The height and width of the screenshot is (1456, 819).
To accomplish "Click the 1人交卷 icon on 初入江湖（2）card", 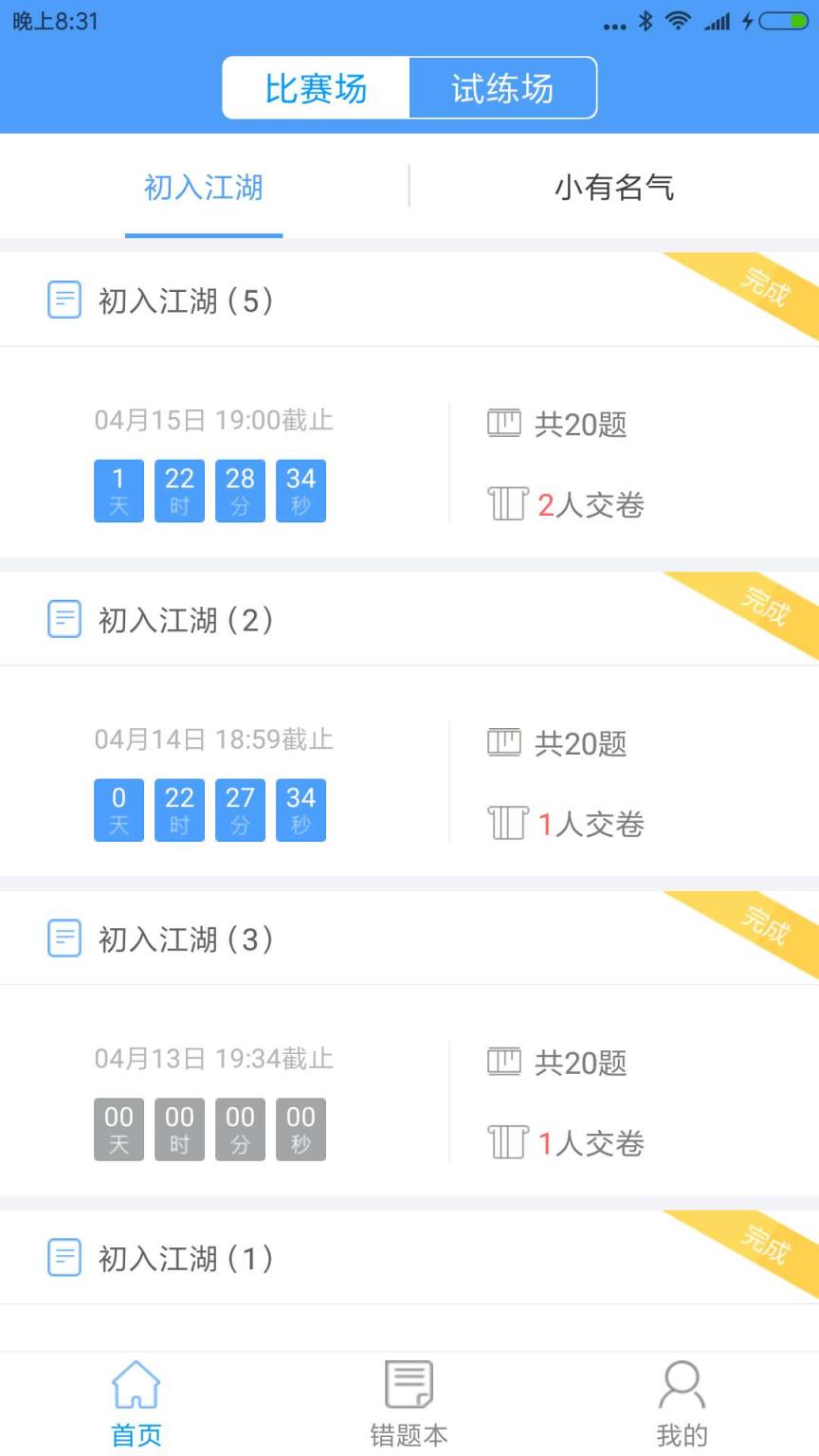I will (506, 824).
